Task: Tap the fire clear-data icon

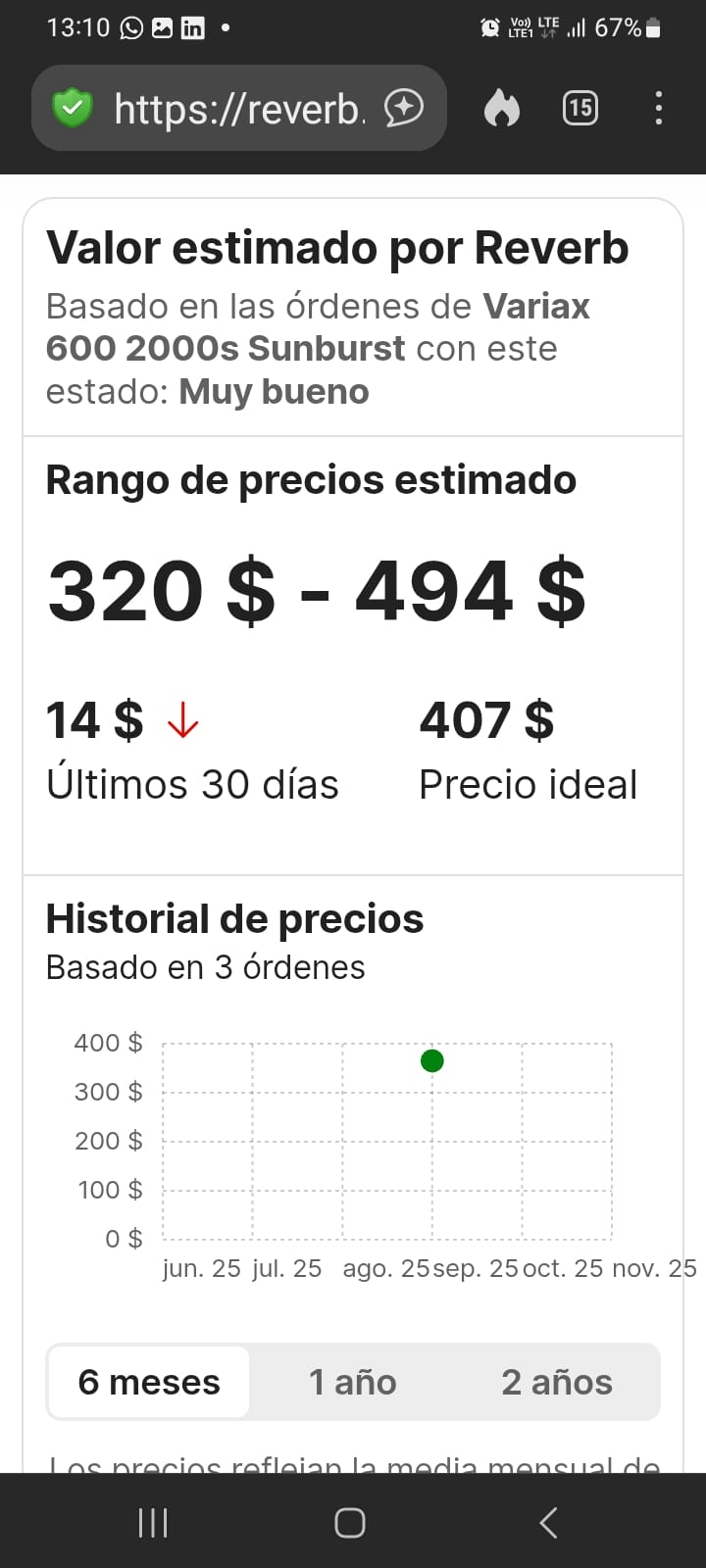Action: click(x=501, y=108)
